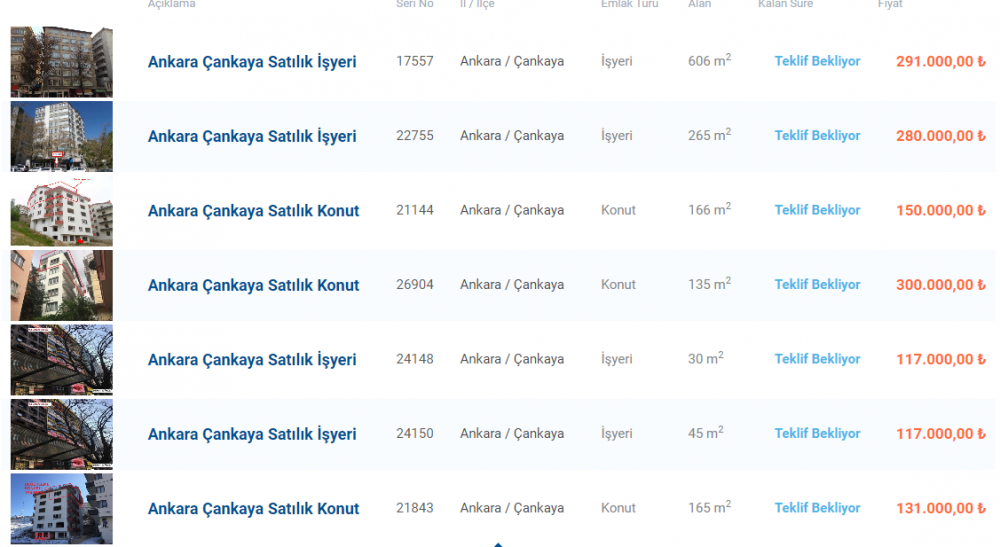Open listing 17557 Ankara Çankaya Satılık İşyeri
The height and width of the screenshot is (547, 1000).
tap(252, 62)
